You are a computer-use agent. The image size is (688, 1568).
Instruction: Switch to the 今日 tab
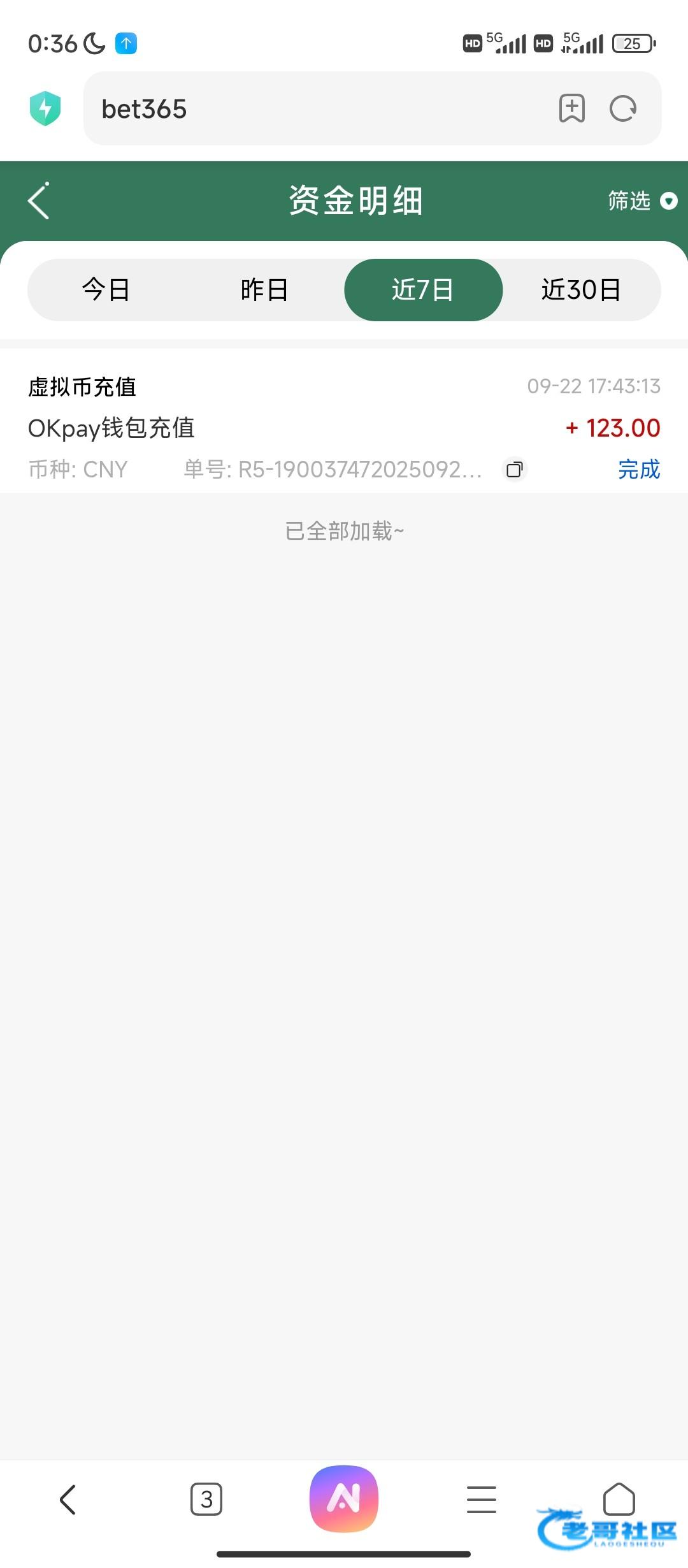[106, 290]
